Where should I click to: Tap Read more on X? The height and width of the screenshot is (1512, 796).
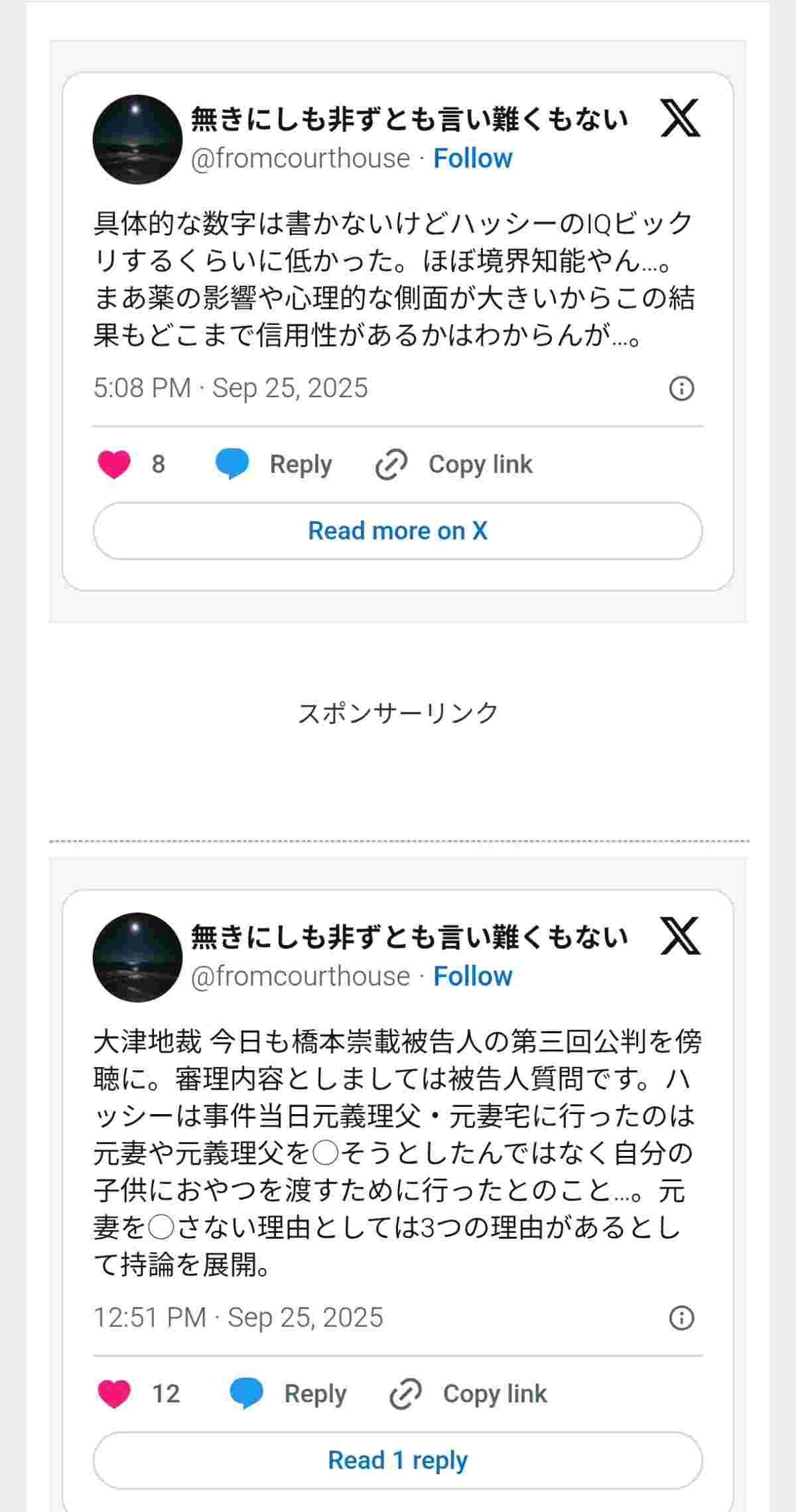pyautogui.click(x=398, y=531)
